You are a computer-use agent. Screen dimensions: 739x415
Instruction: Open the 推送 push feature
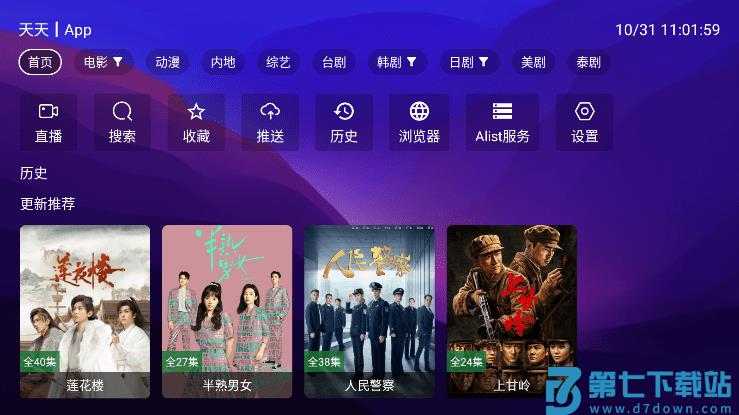click(x=270, y=122)
